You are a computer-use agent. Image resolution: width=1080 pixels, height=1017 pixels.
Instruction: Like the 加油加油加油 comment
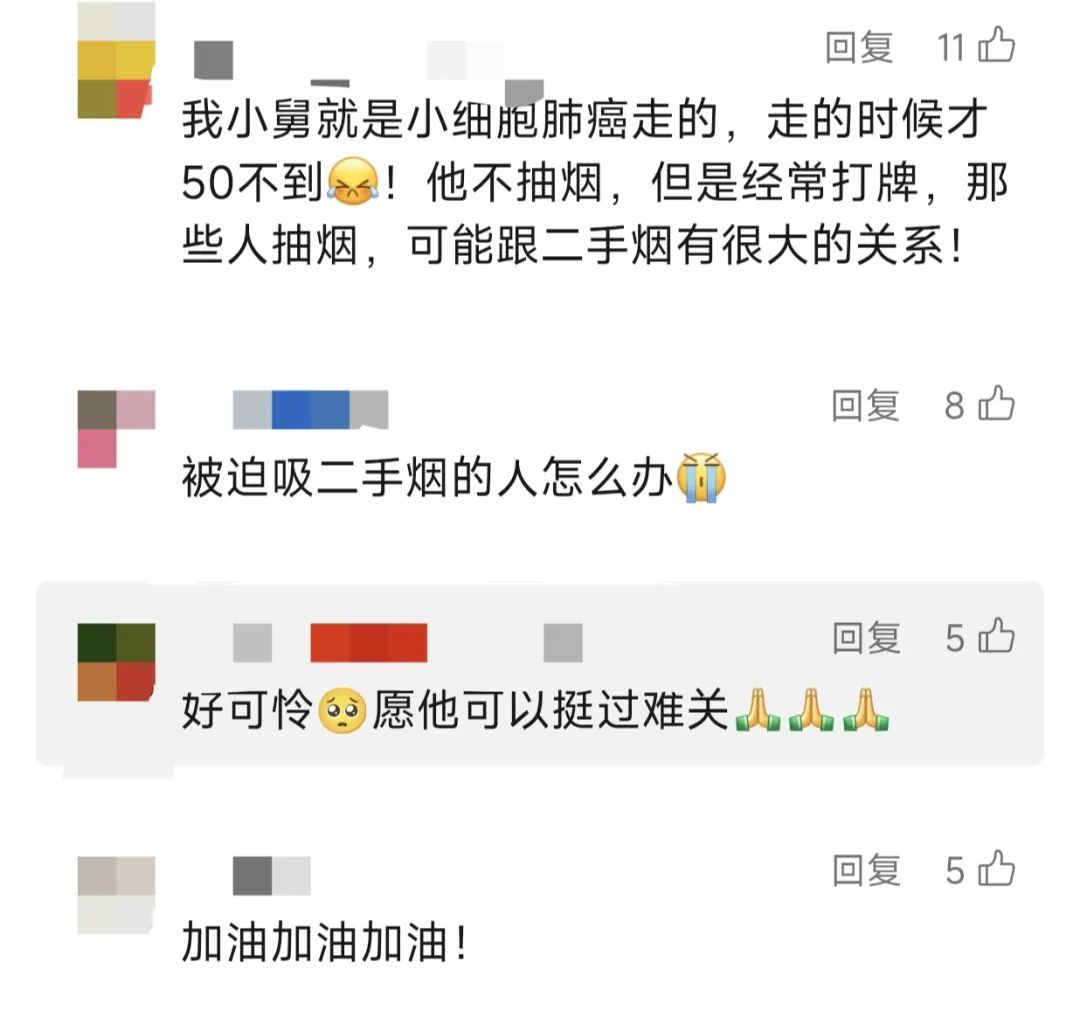pos(996,870)
